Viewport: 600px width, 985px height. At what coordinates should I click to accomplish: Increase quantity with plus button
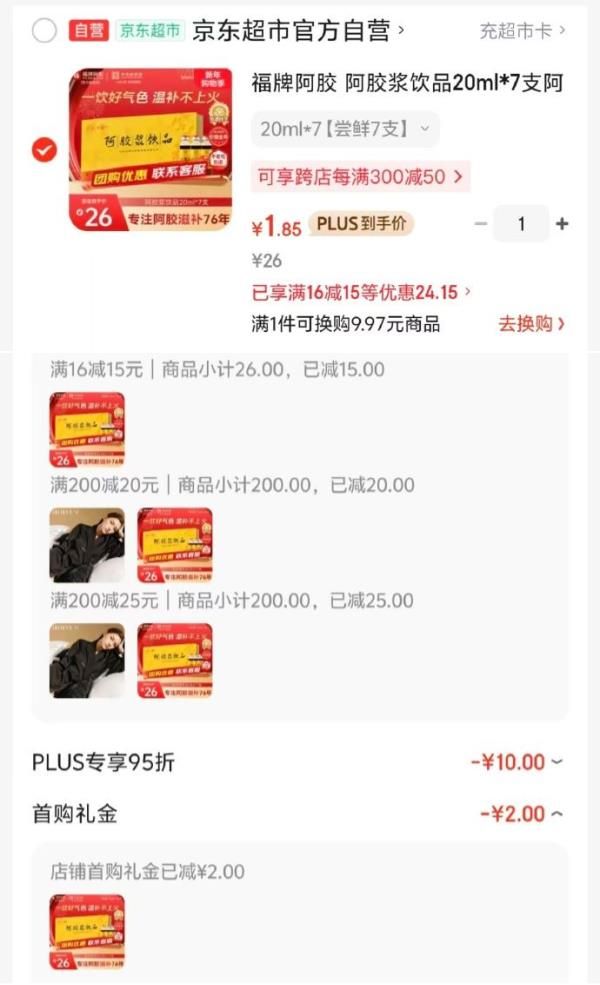[562, 224]
